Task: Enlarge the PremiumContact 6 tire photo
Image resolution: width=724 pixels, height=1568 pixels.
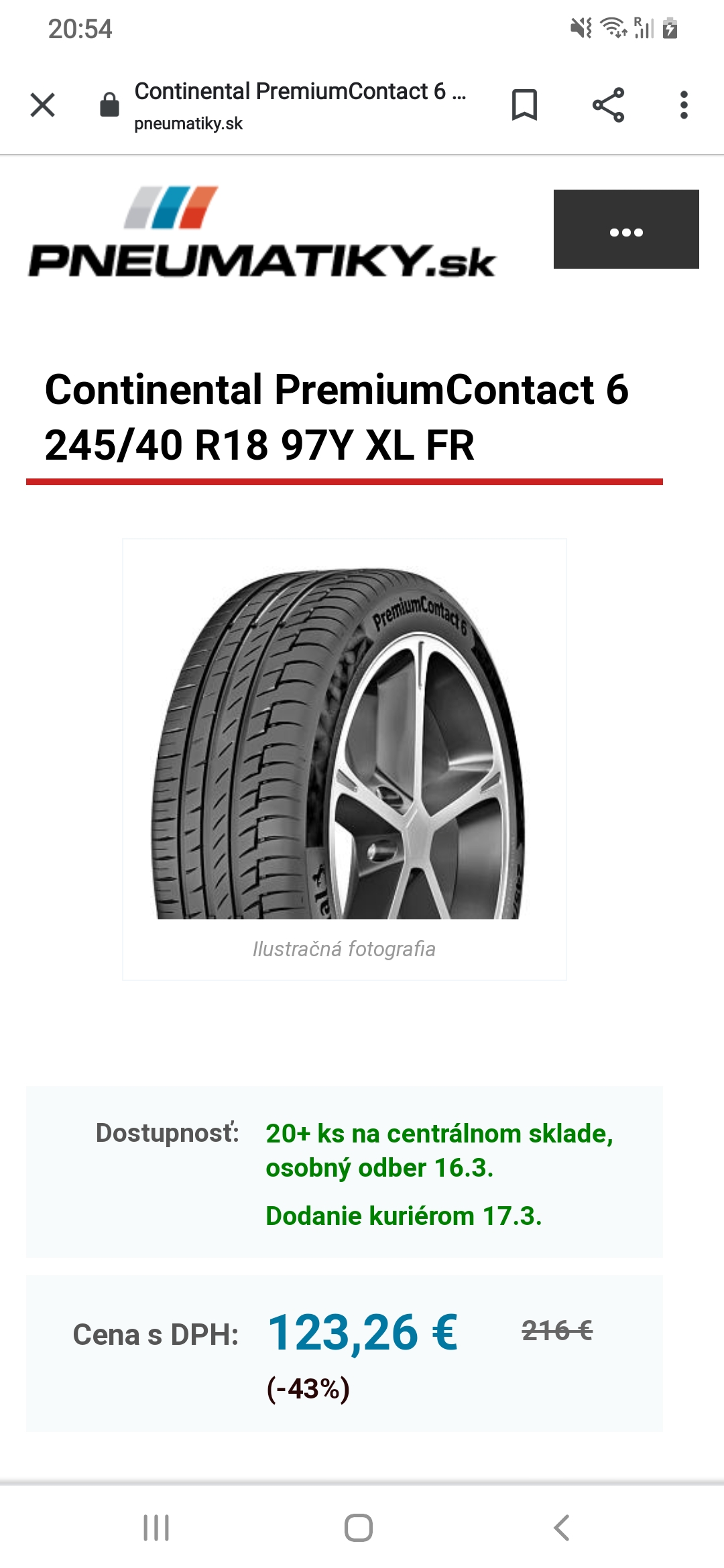Action: pyautogui.click(x=344, y=744)
